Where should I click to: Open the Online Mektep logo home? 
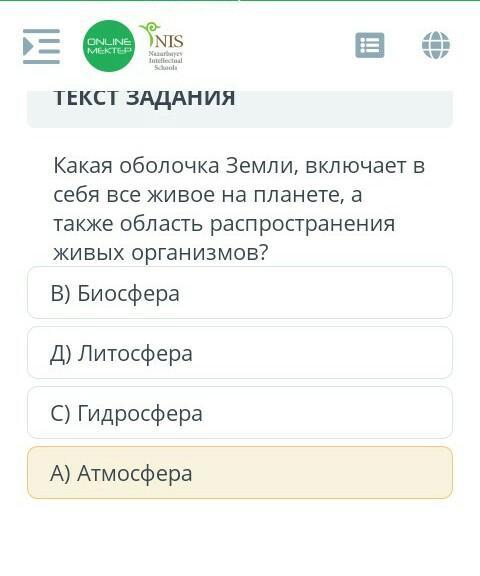click(109, 46)
